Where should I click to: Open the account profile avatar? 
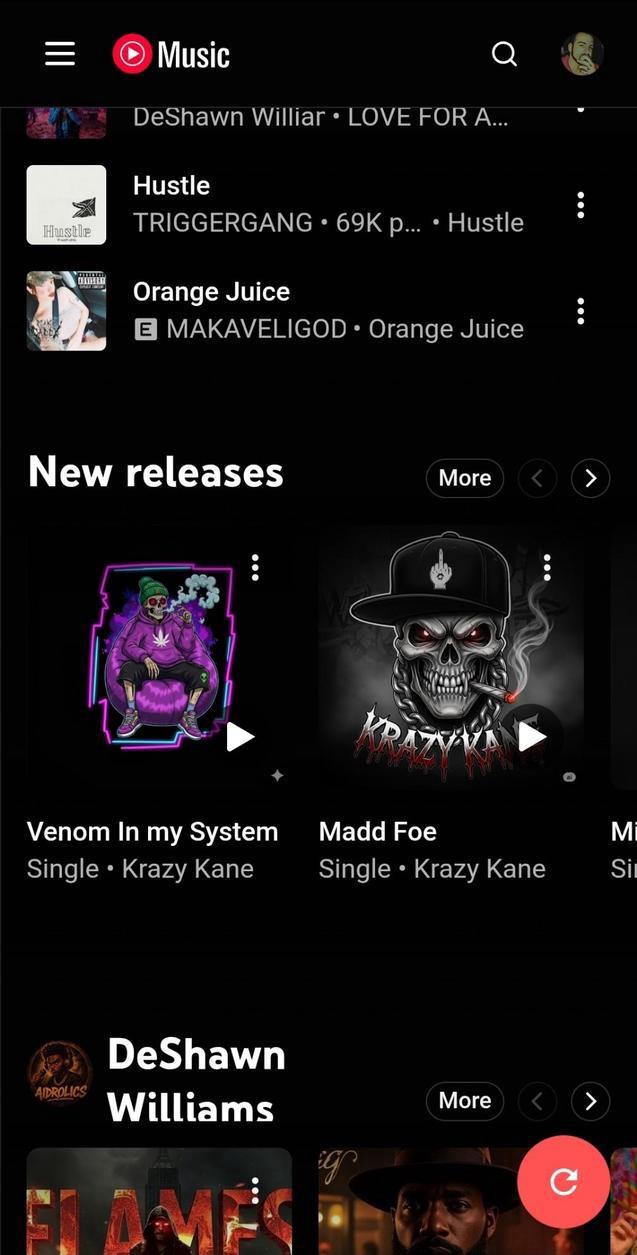click(x=581, y=54)
